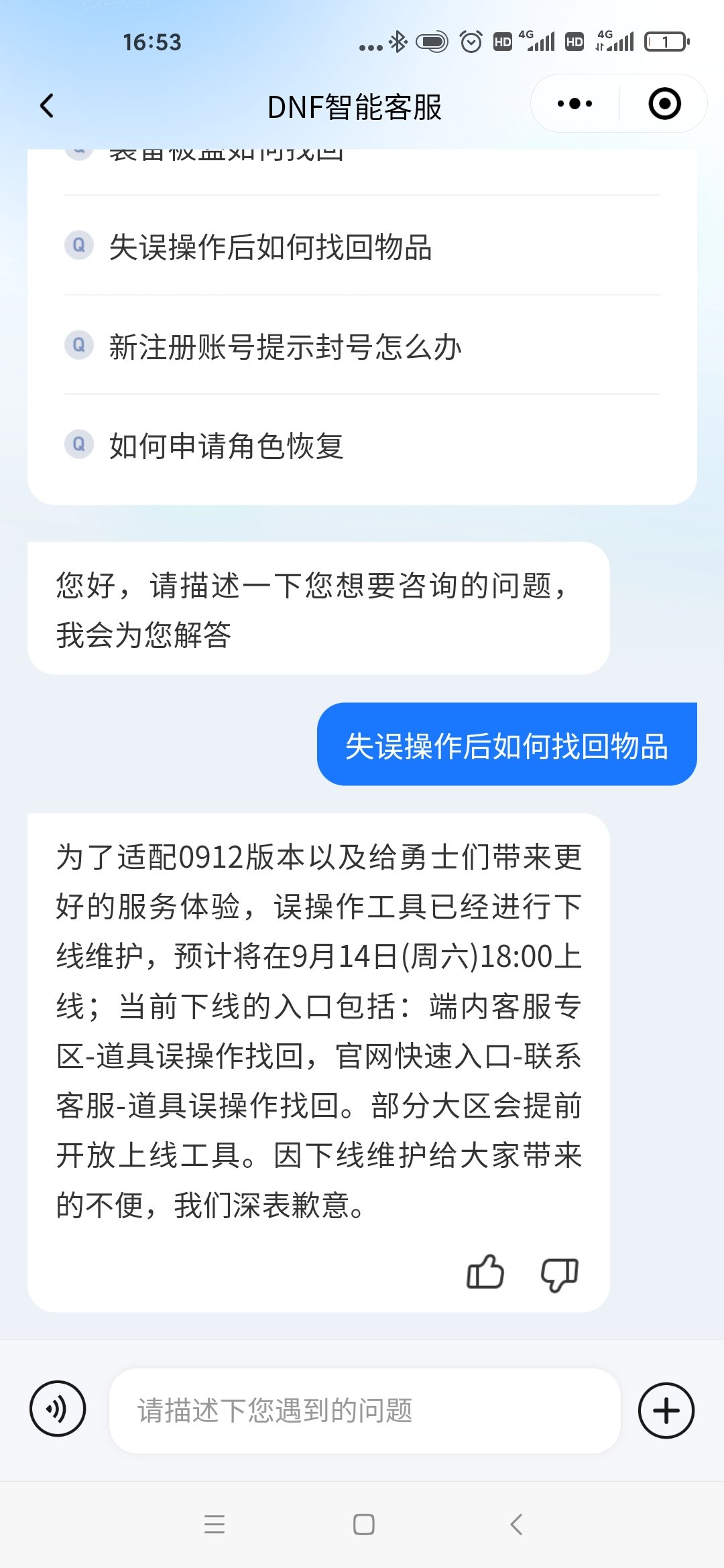Give the answer a thumbs down
The image size is (724, 1568).
[x=559, y=1274]
